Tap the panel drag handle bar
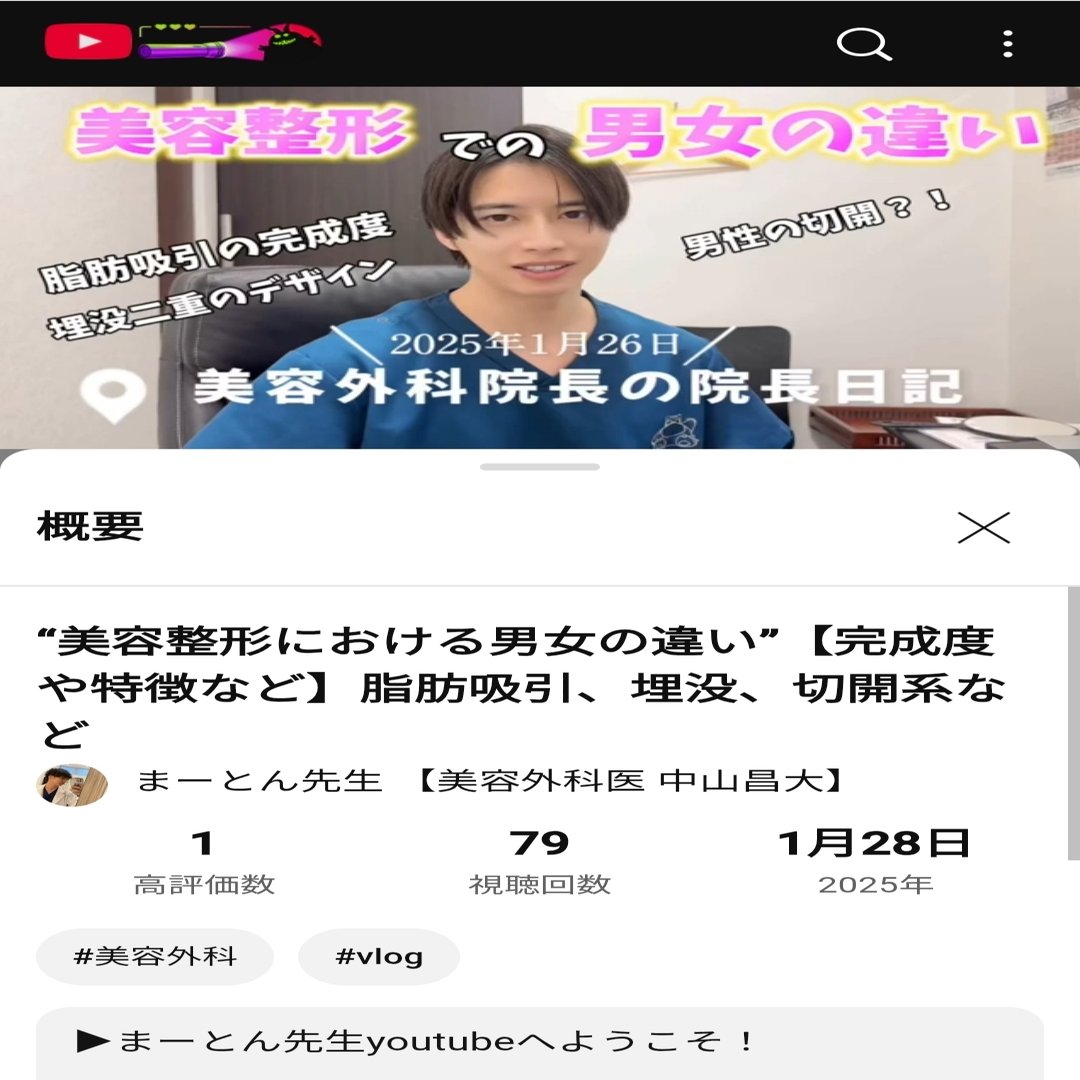1080x1080 pixels. 540,467
